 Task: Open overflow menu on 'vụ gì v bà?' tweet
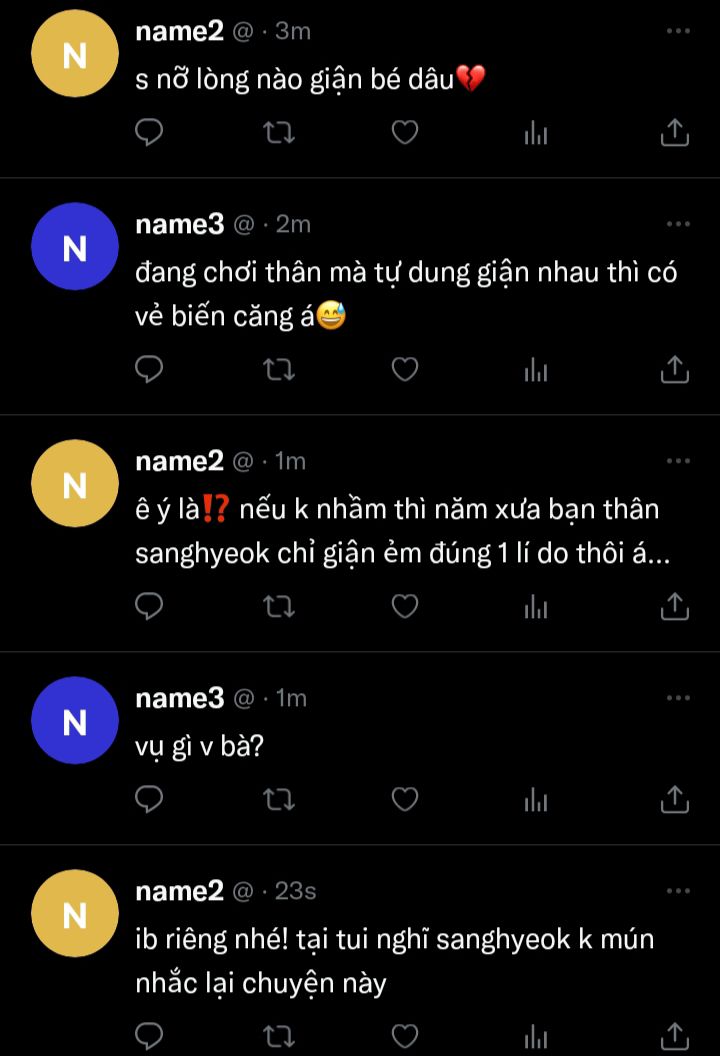click(x=678, y=697)
